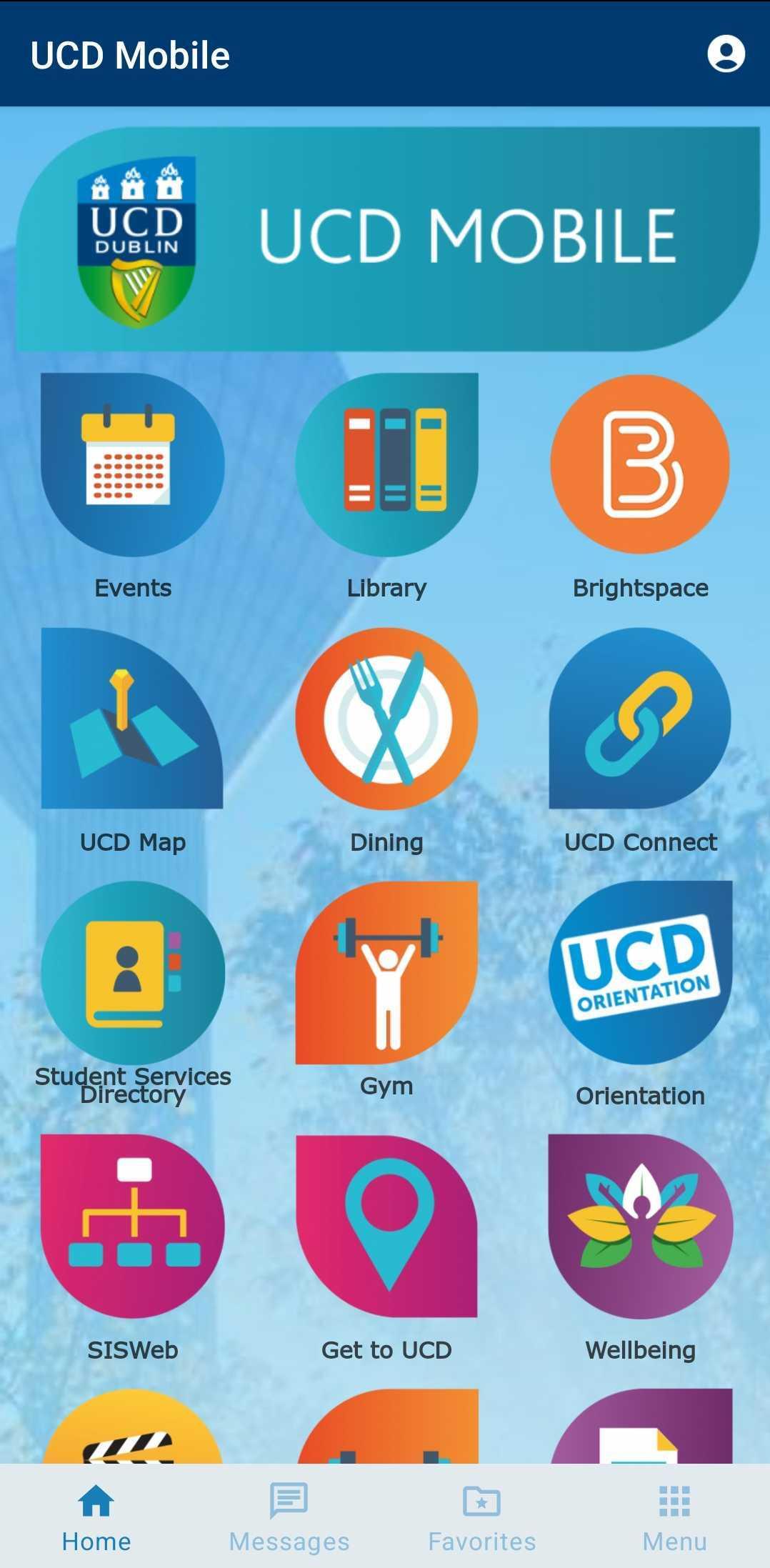The width and height of the screenshot is (770, 1568).
Task: Open the Wellbeing lotus icon
Action: tap(640, 1225)
